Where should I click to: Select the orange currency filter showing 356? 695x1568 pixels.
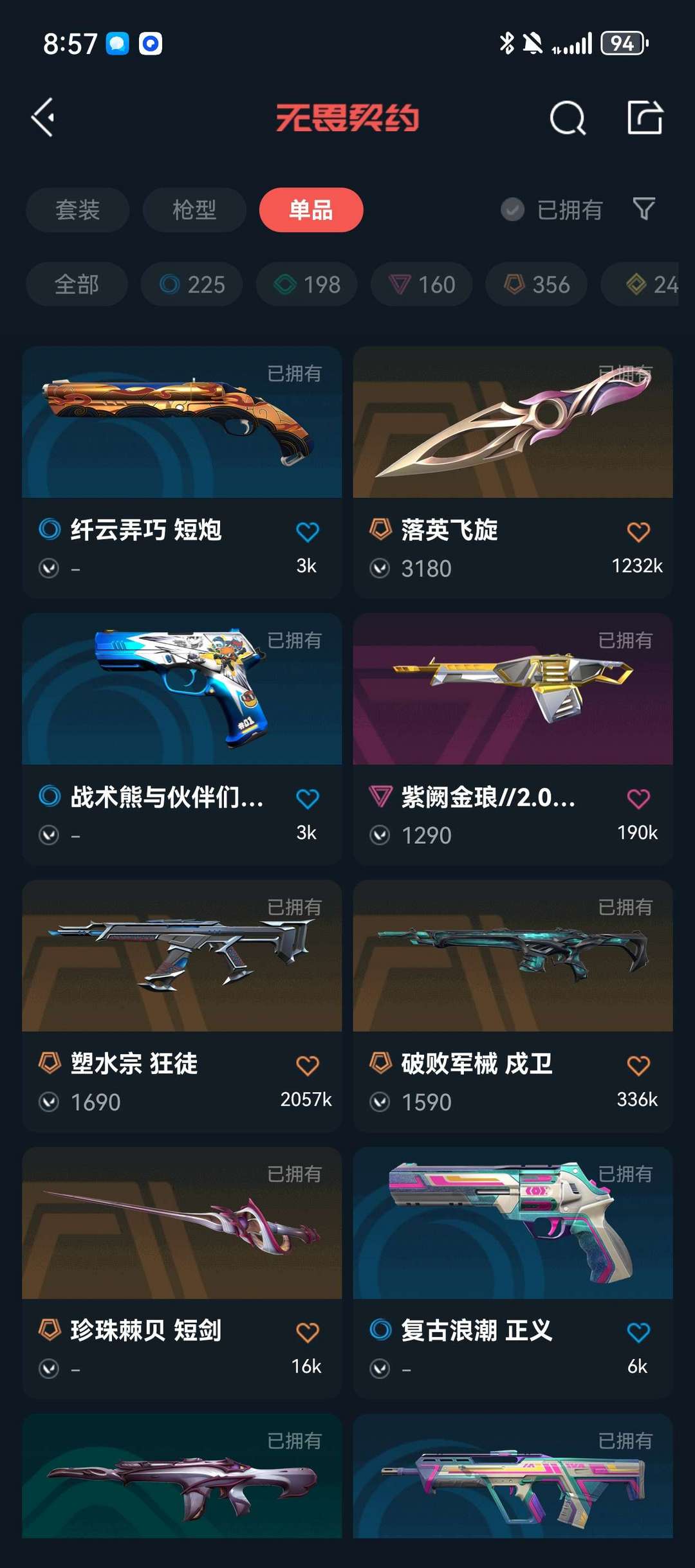pos(535,284)
